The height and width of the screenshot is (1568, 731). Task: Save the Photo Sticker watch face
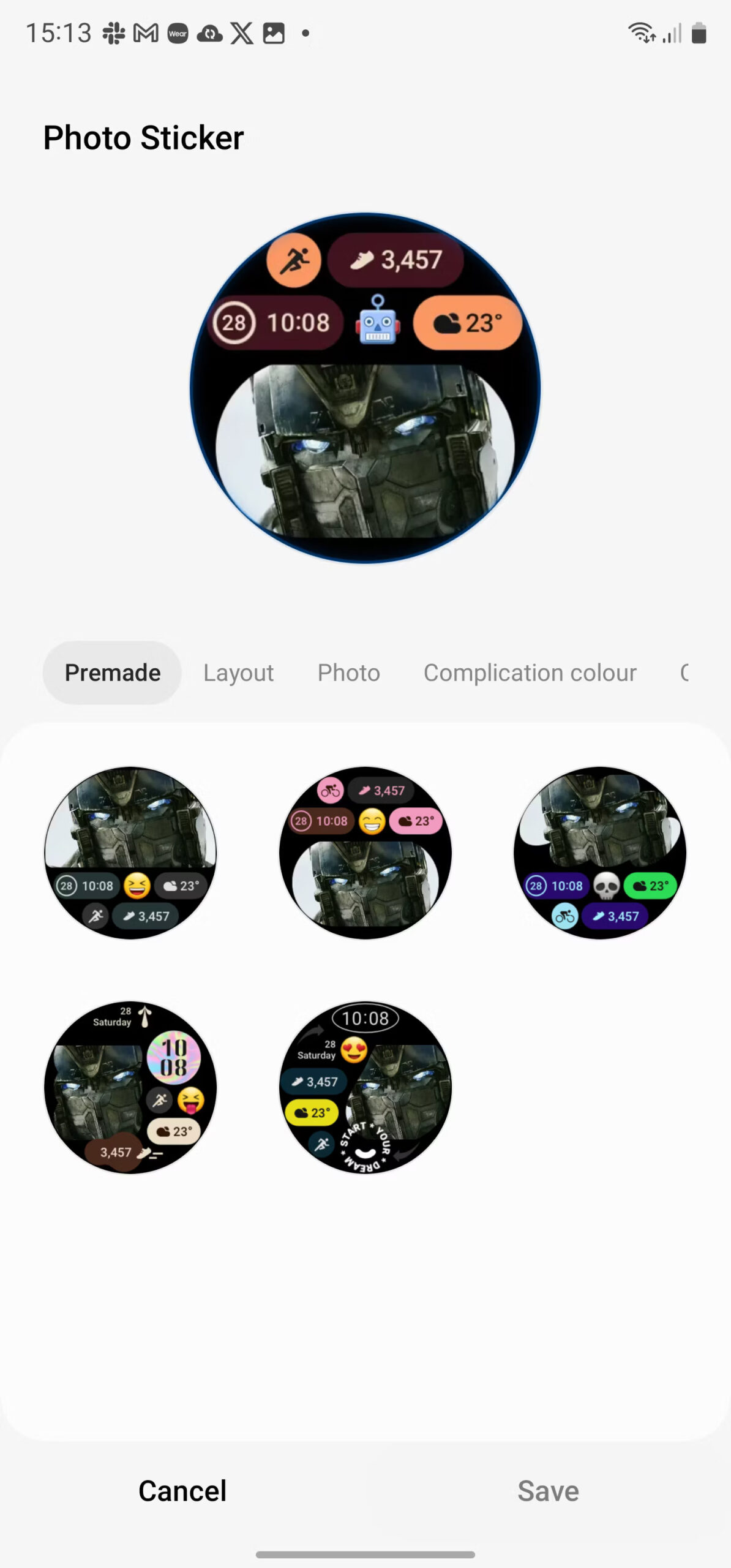click(x=548, y=1491)
